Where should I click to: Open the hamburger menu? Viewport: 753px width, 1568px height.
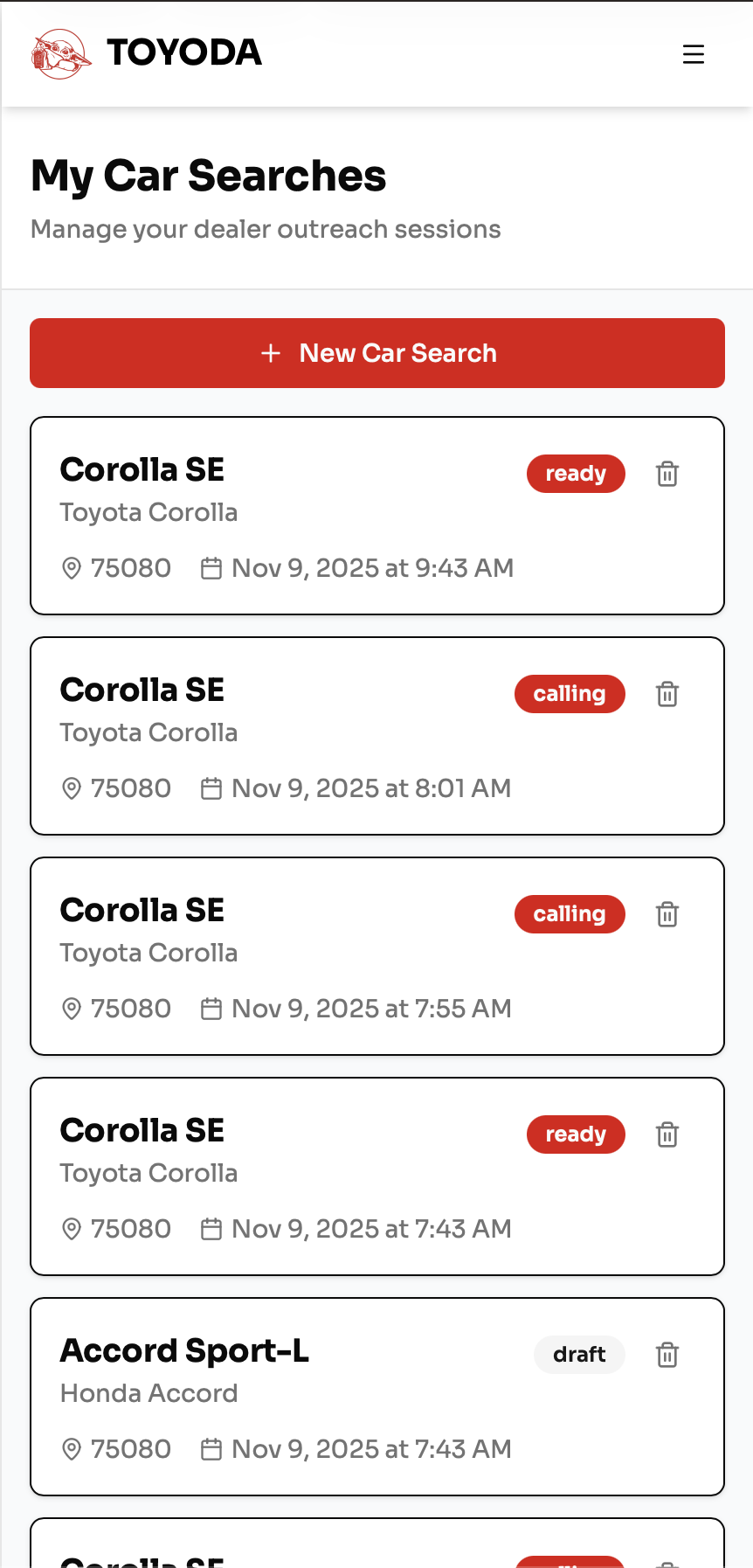(x=694, y=54)
